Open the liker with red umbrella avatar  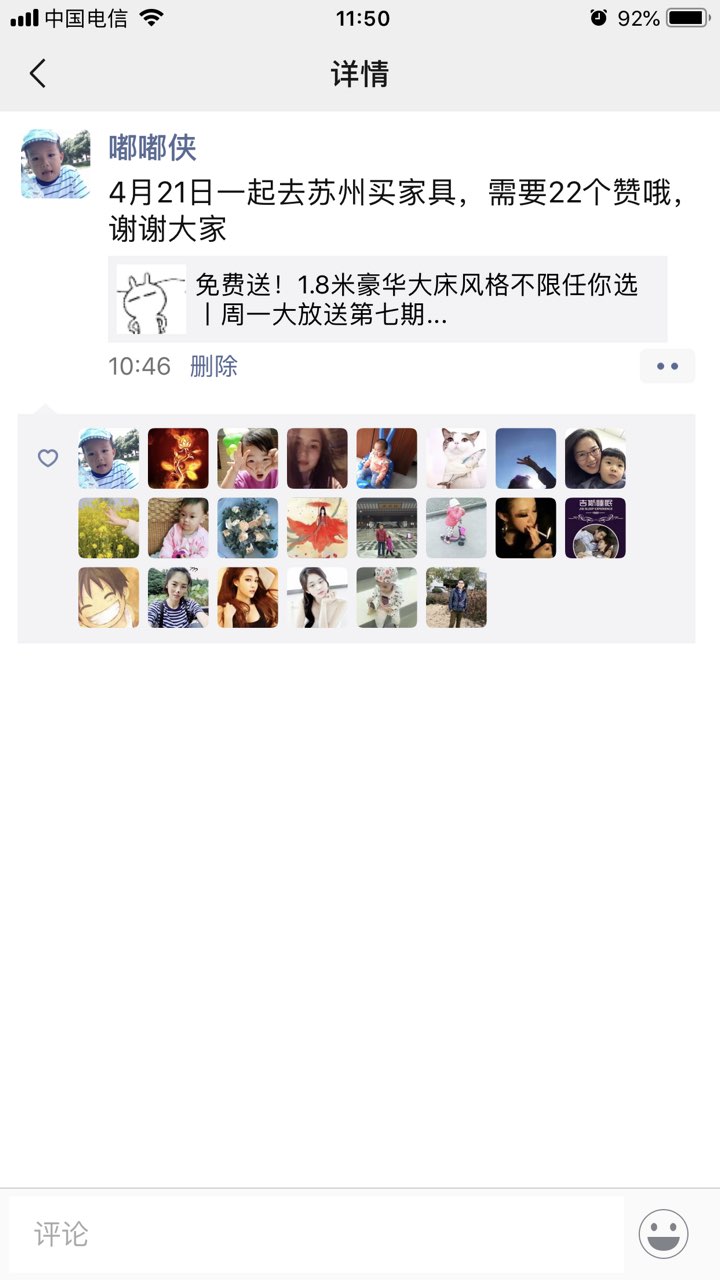coord(317,528)
